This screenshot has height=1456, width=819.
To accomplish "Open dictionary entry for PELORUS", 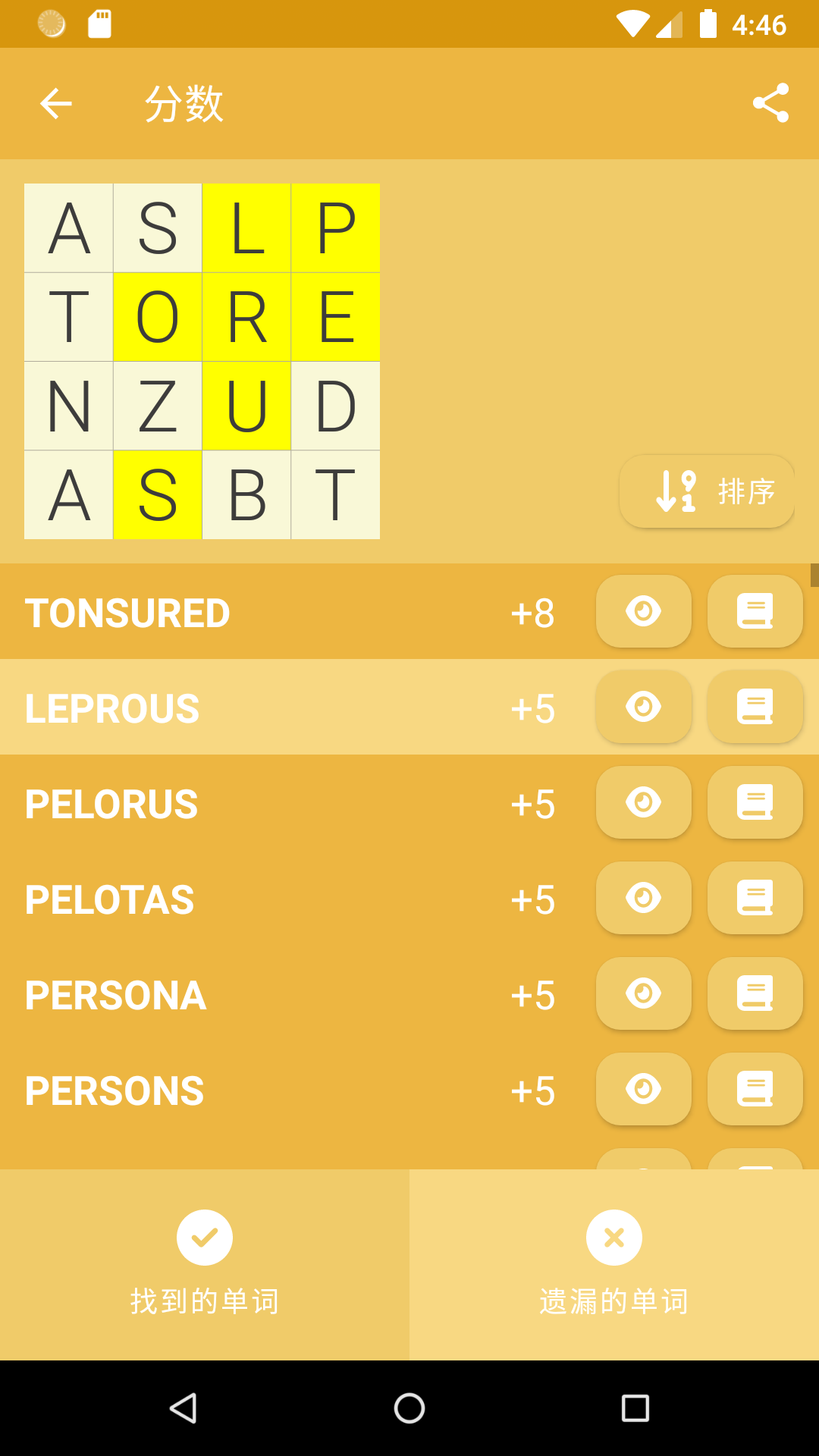I will [x=755, y=802].
